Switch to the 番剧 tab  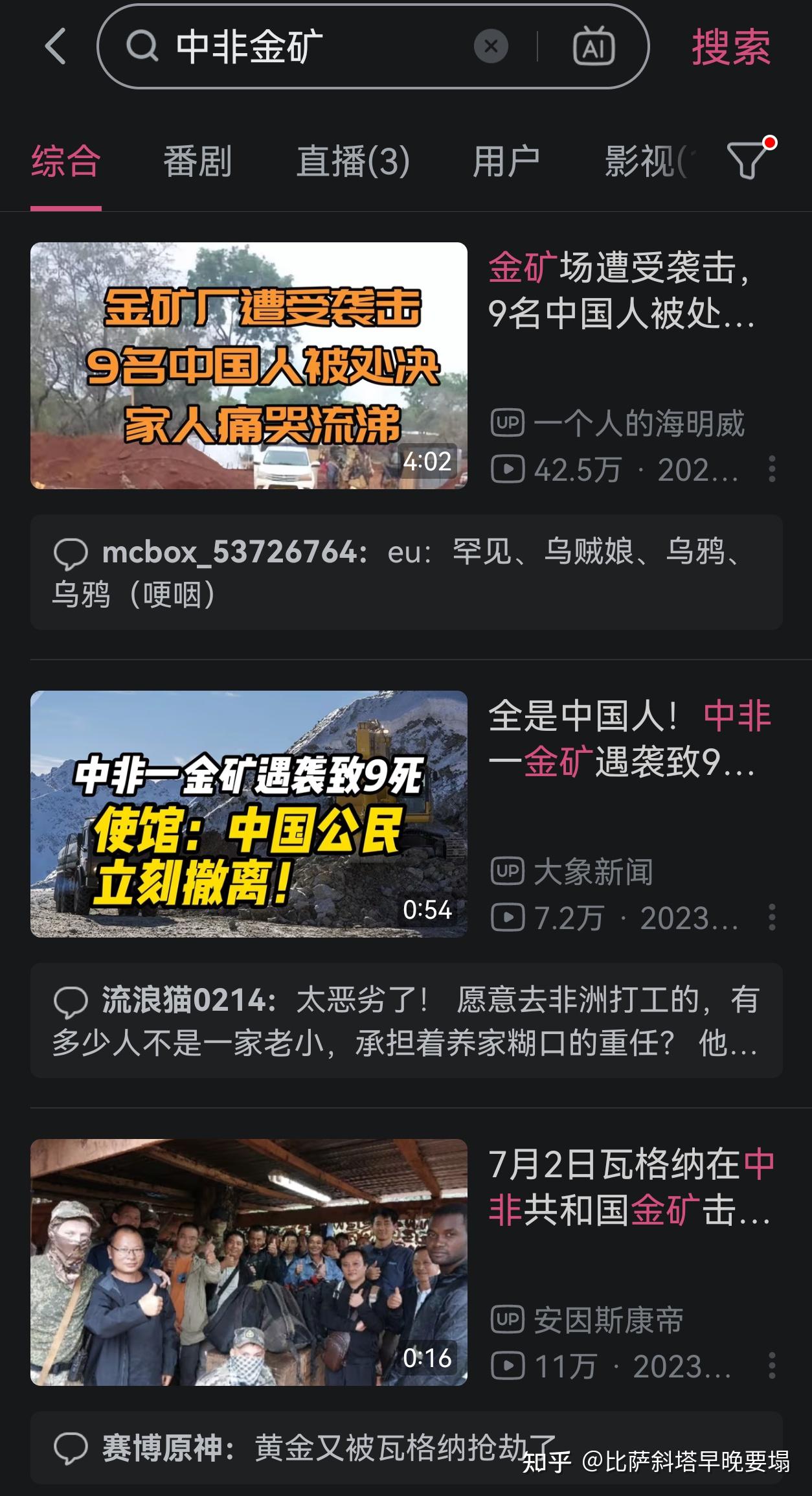[x=197, y=161]
